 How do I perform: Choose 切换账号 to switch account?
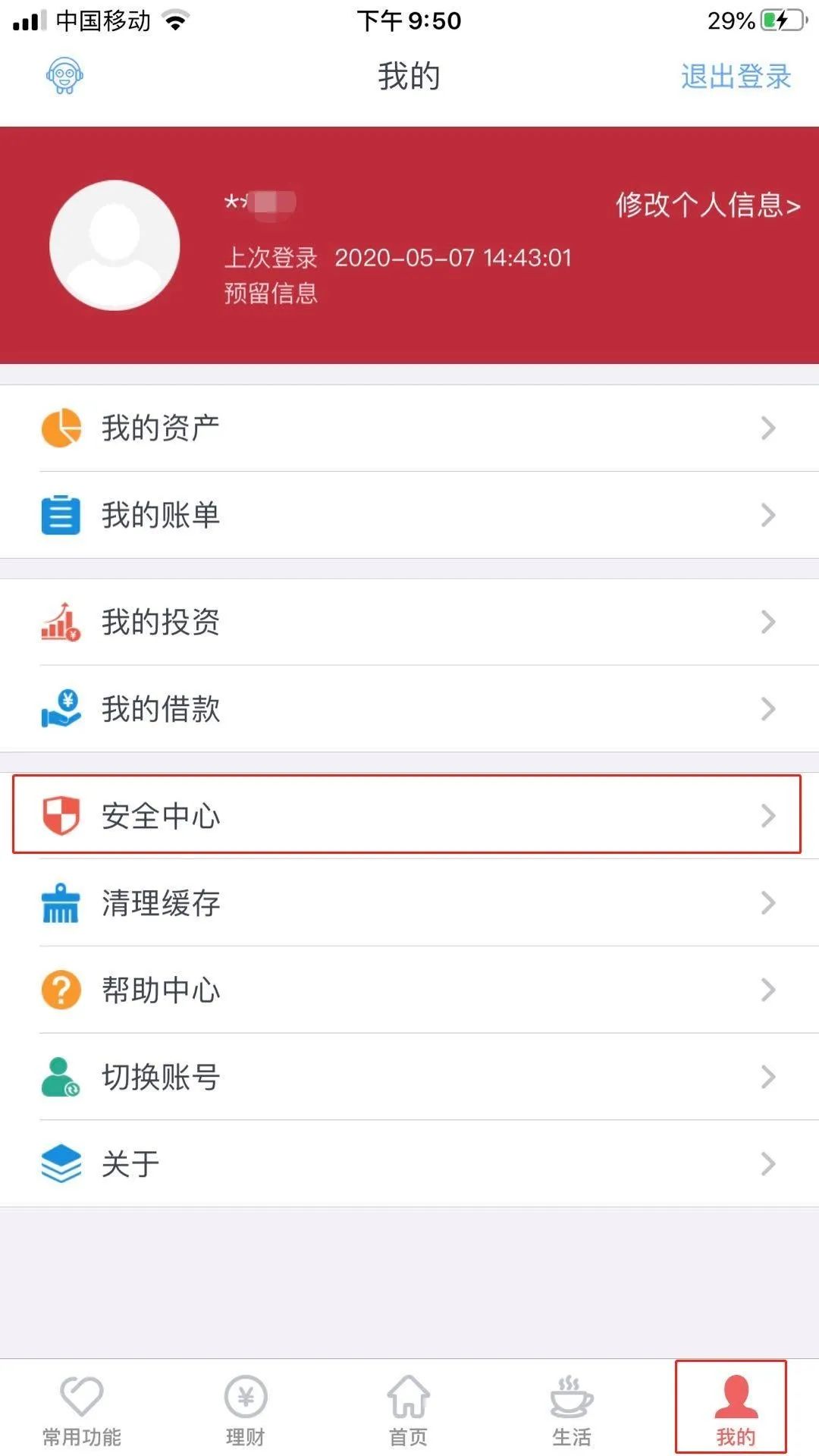coord(409,1077)
